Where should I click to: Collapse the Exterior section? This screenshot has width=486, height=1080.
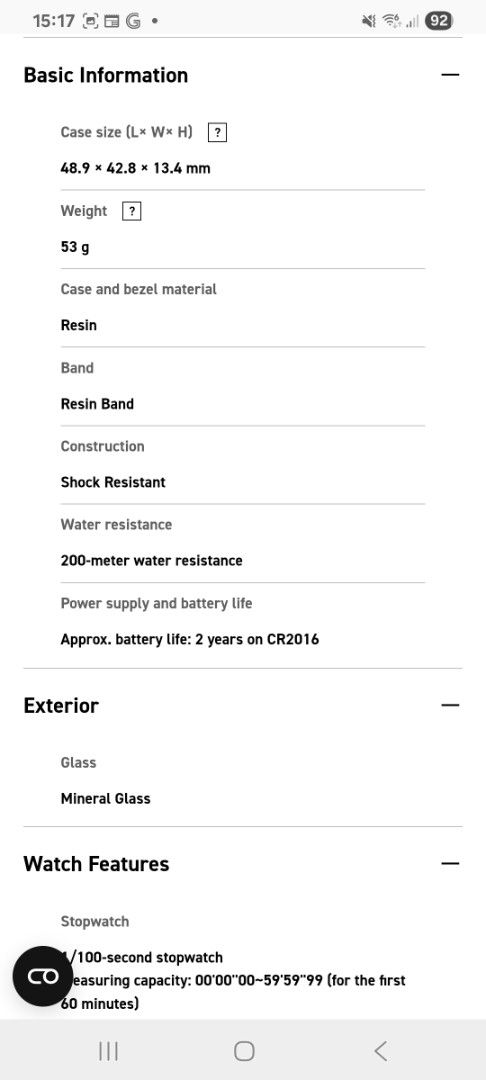[450, 705]
